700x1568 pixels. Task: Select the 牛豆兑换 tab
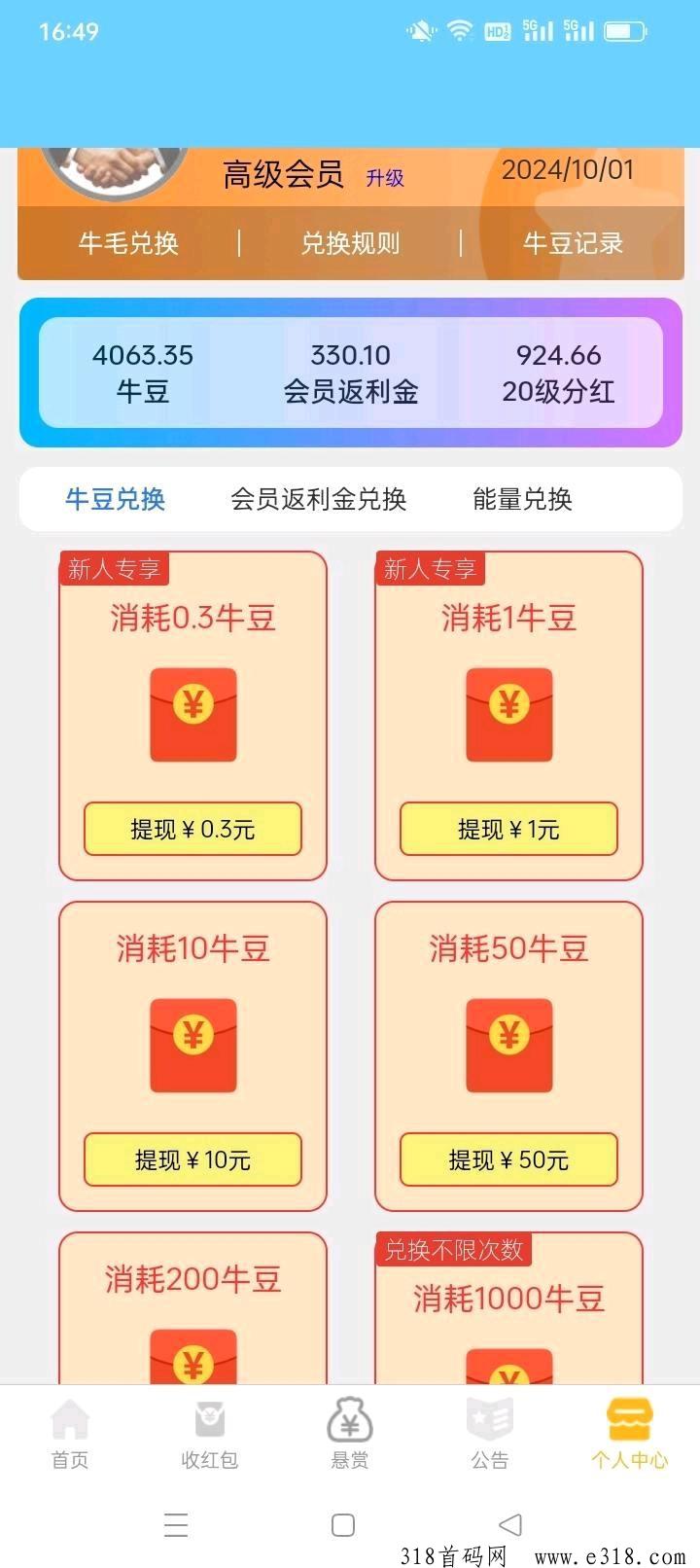115,499
